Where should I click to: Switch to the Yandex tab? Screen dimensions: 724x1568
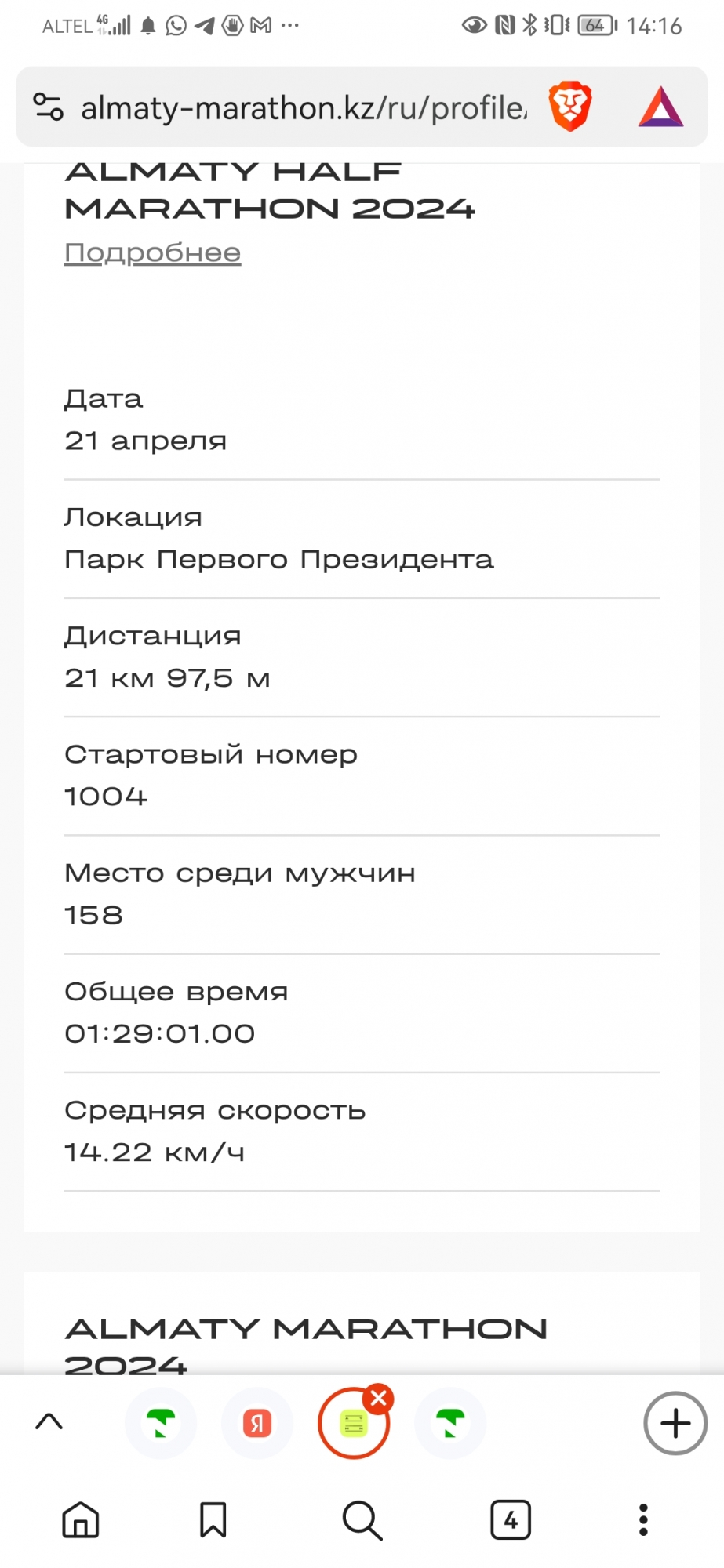tap(257, 1423)
